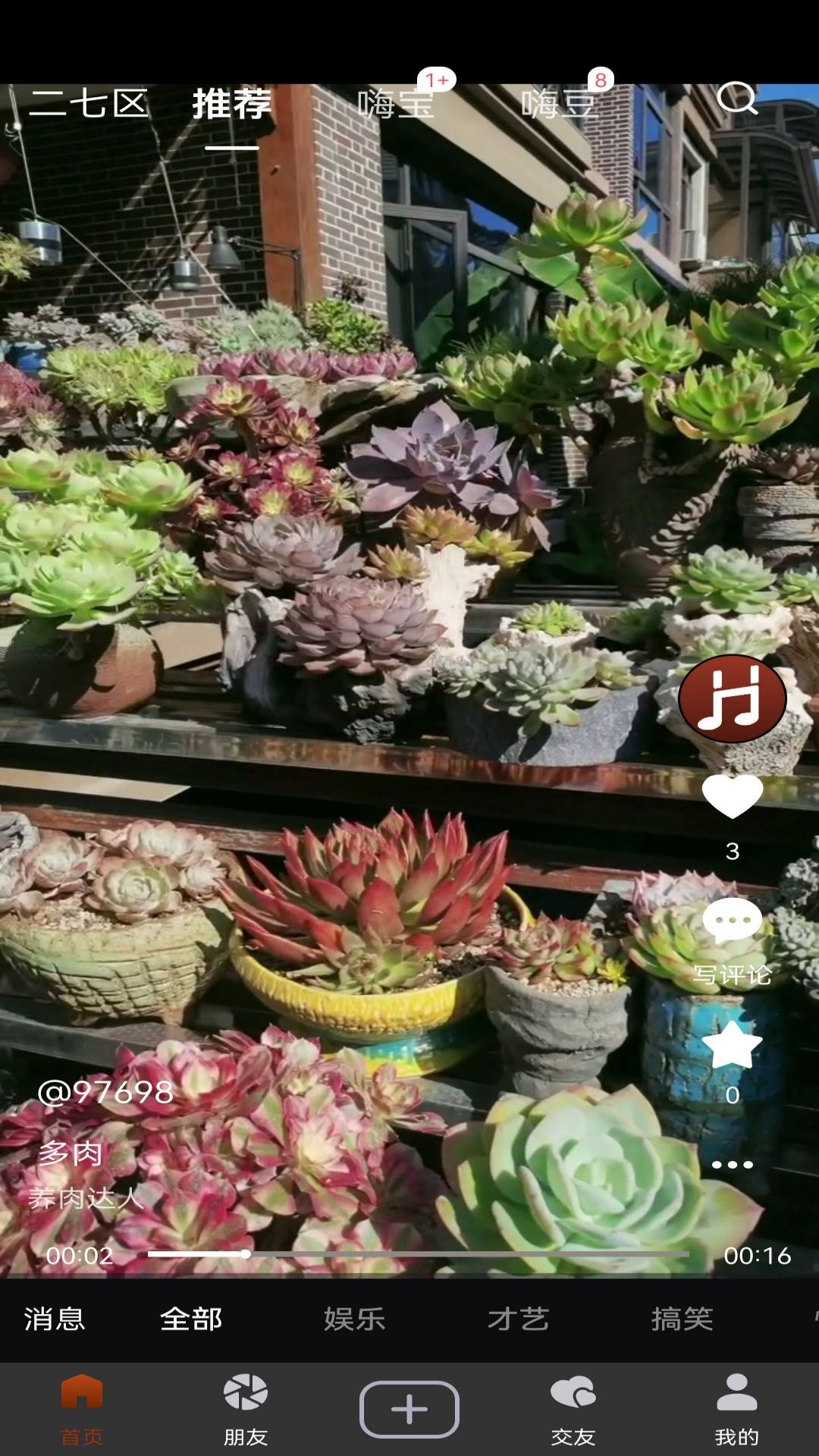Image resolution: width=819 pixels, height=1456 pixels.
Task: Open the 嗨宝 tab
Action: click(396, 104)
